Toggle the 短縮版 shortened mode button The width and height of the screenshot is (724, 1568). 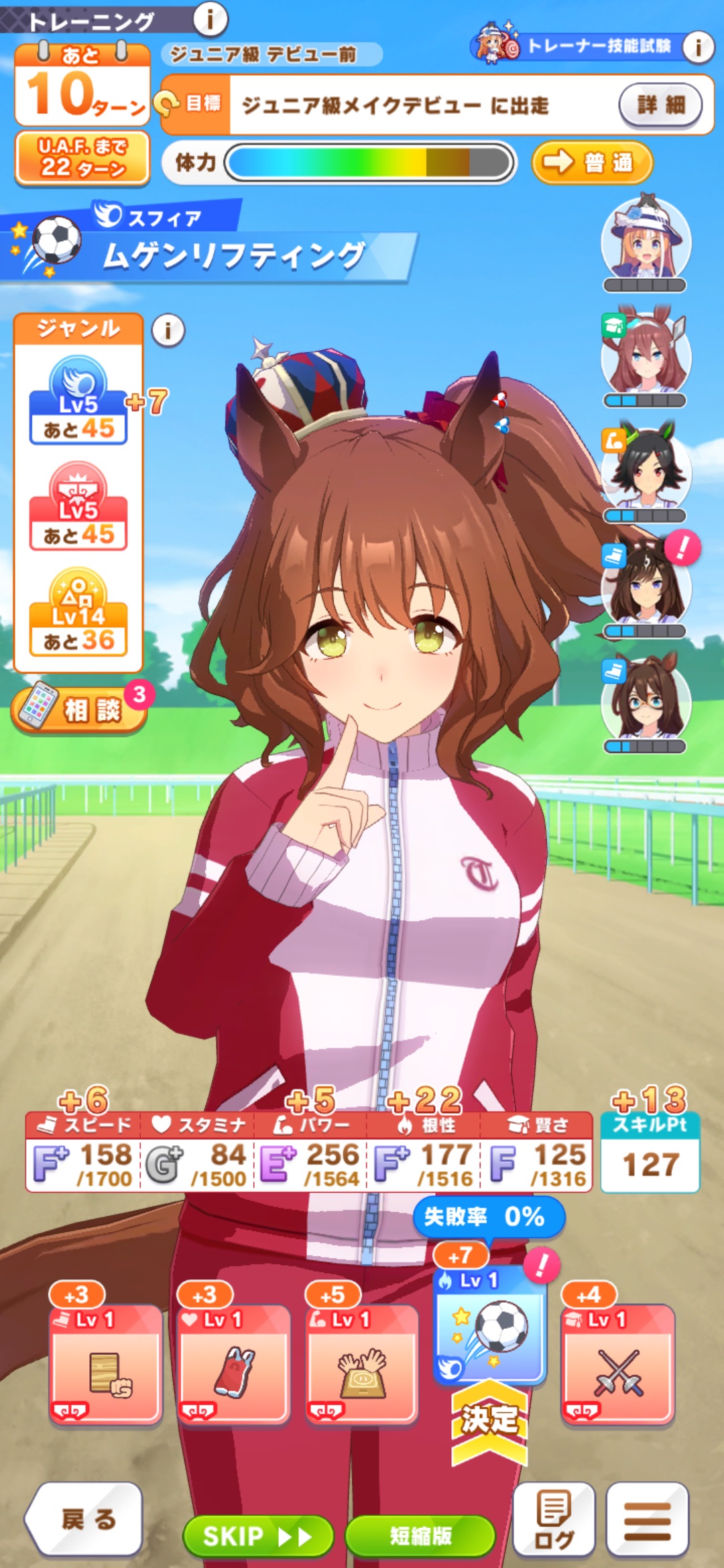420,1535
